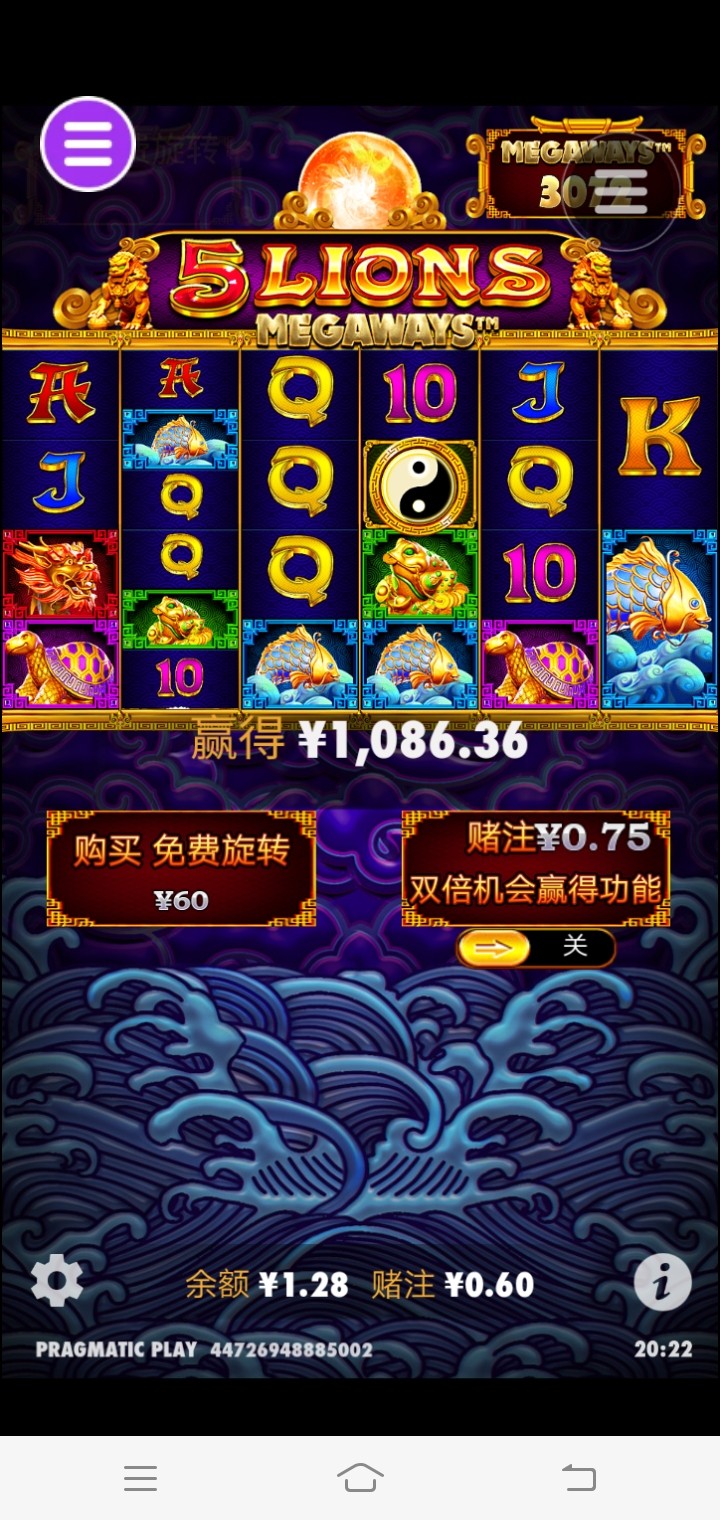Open the double chance bet ¥0.75 feature
This screenshot has height=1520, width=720.
click(536, 868)
